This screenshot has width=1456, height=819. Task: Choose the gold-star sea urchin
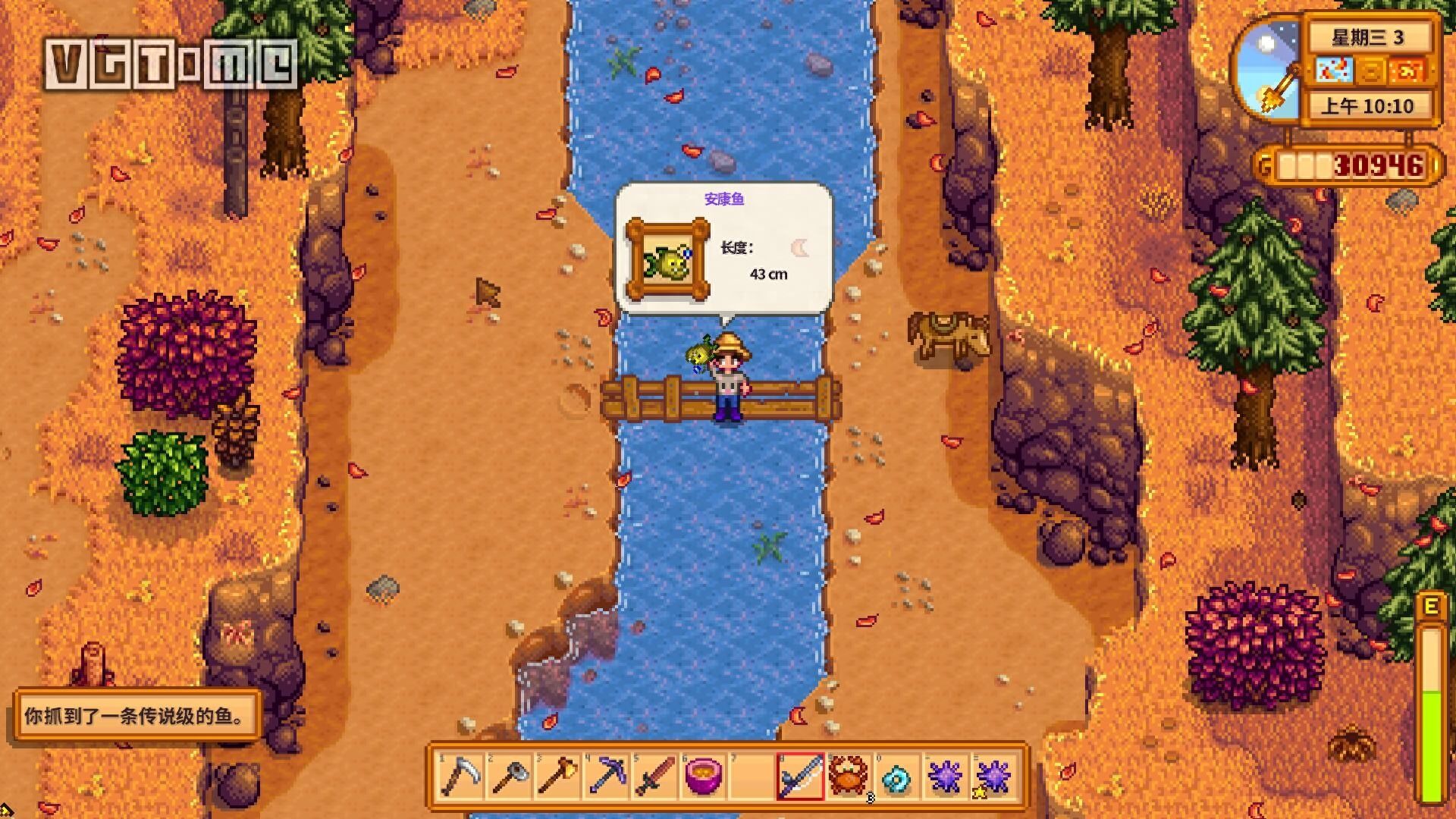pos(994,777)
